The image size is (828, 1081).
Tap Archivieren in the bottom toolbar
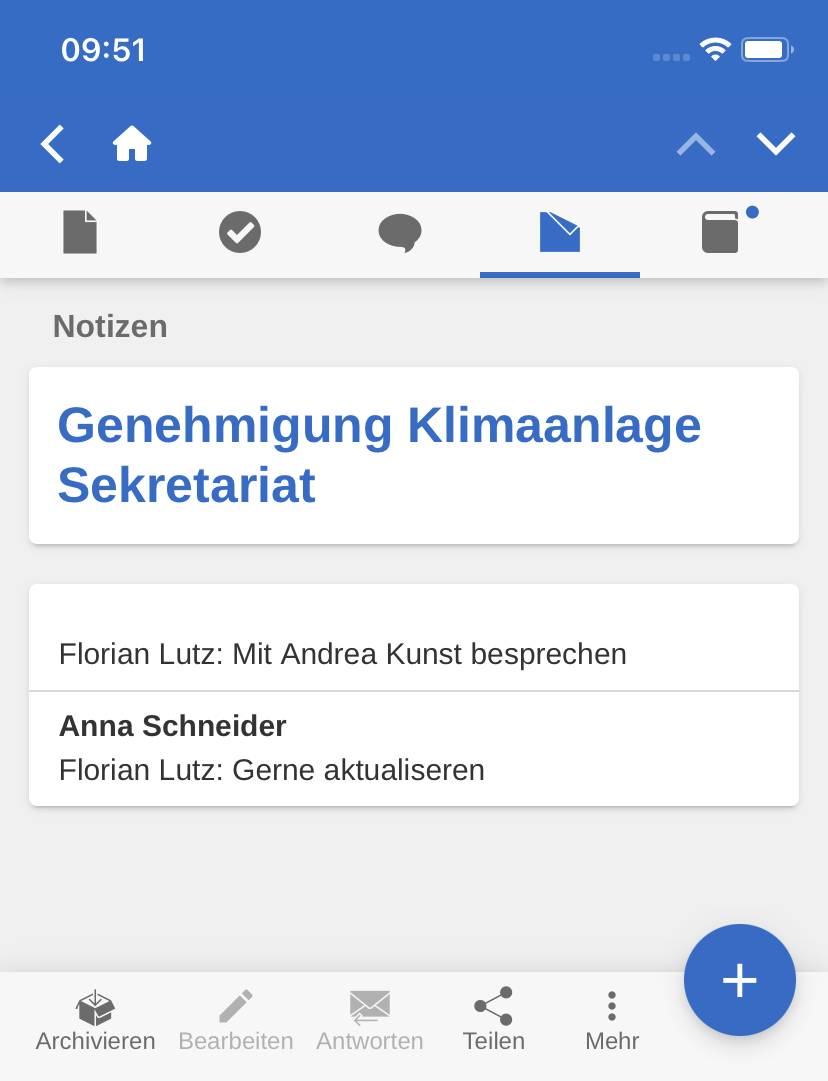95,1021
